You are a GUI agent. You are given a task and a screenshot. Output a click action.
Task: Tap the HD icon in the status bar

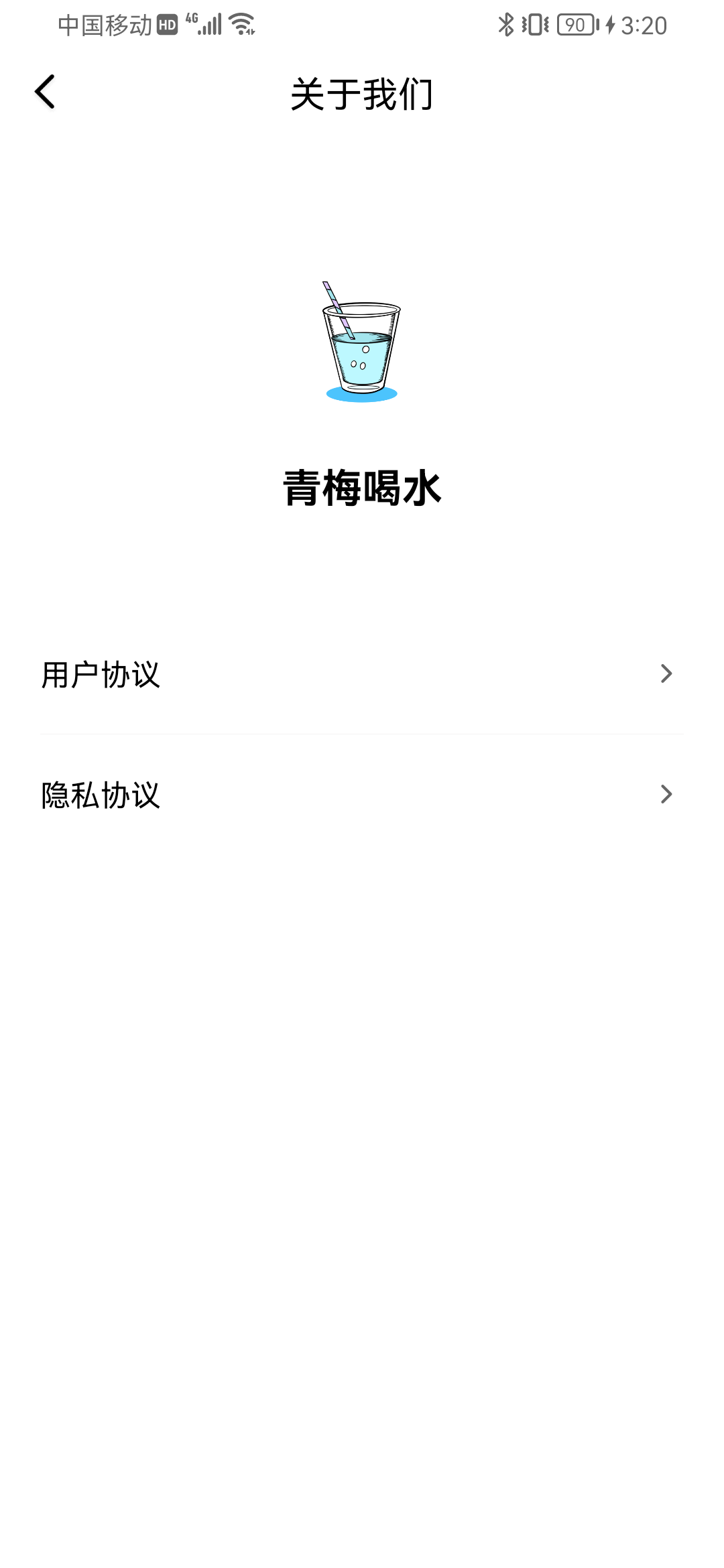point(166,25)
